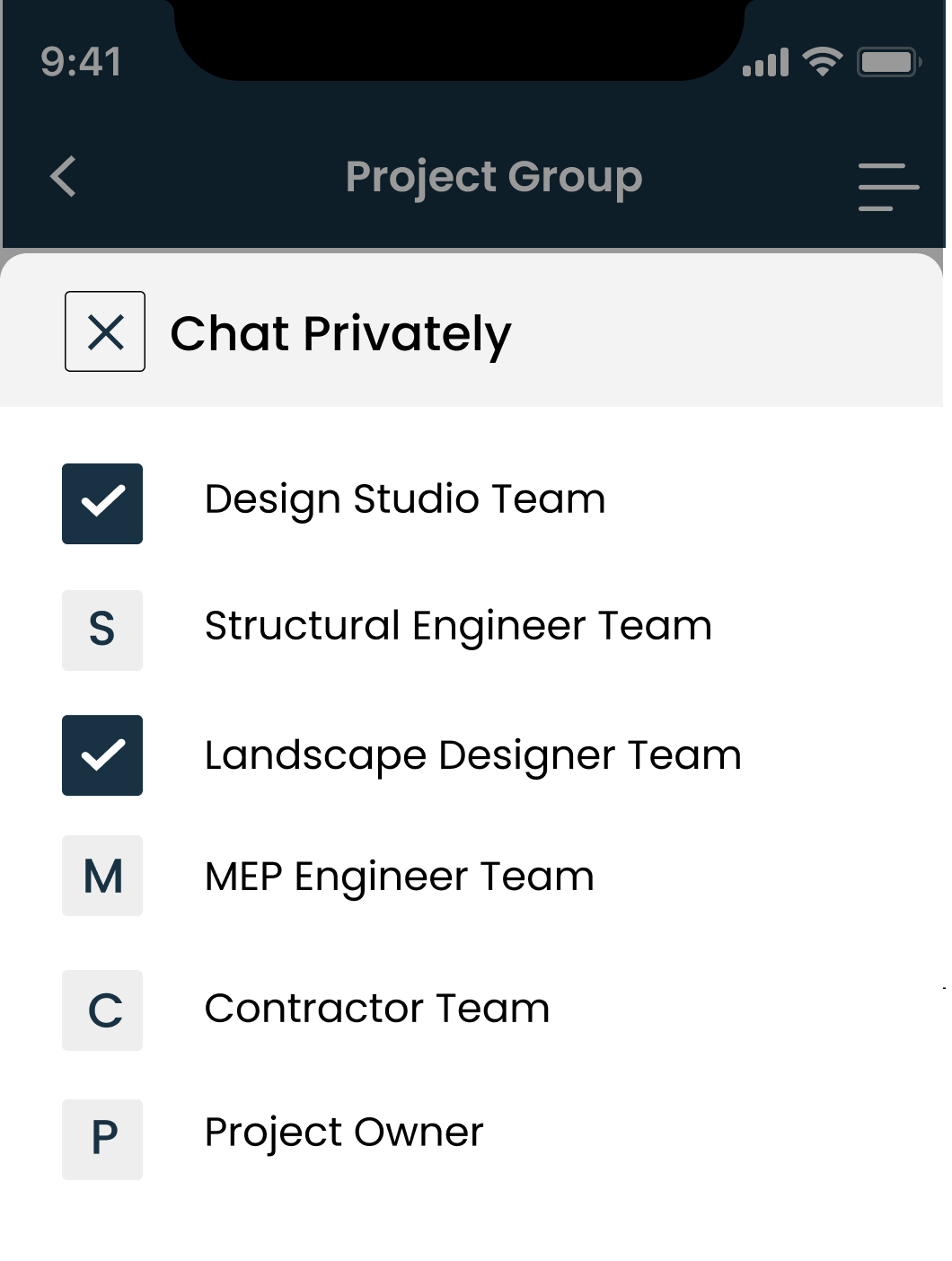
Task: Tap the time display in status bar
Action: [x=82, y=61]
